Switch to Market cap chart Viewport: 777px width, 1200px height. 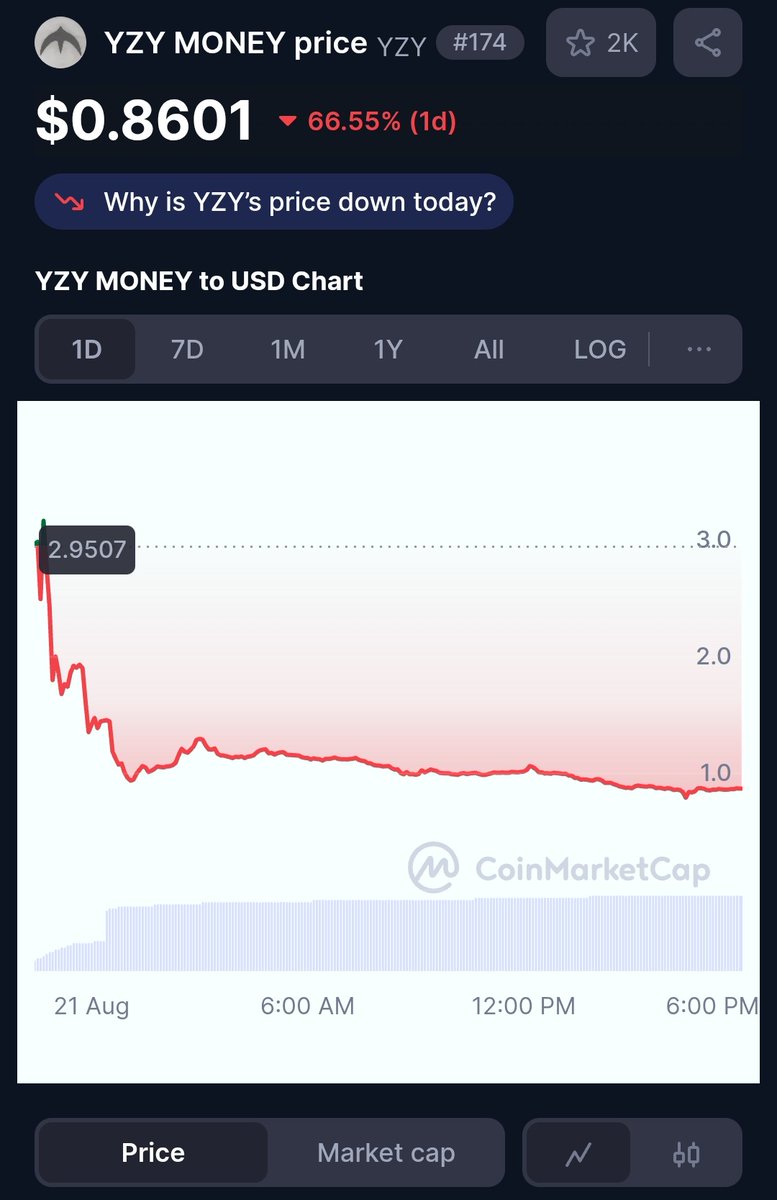click(x=386, y=1153)
